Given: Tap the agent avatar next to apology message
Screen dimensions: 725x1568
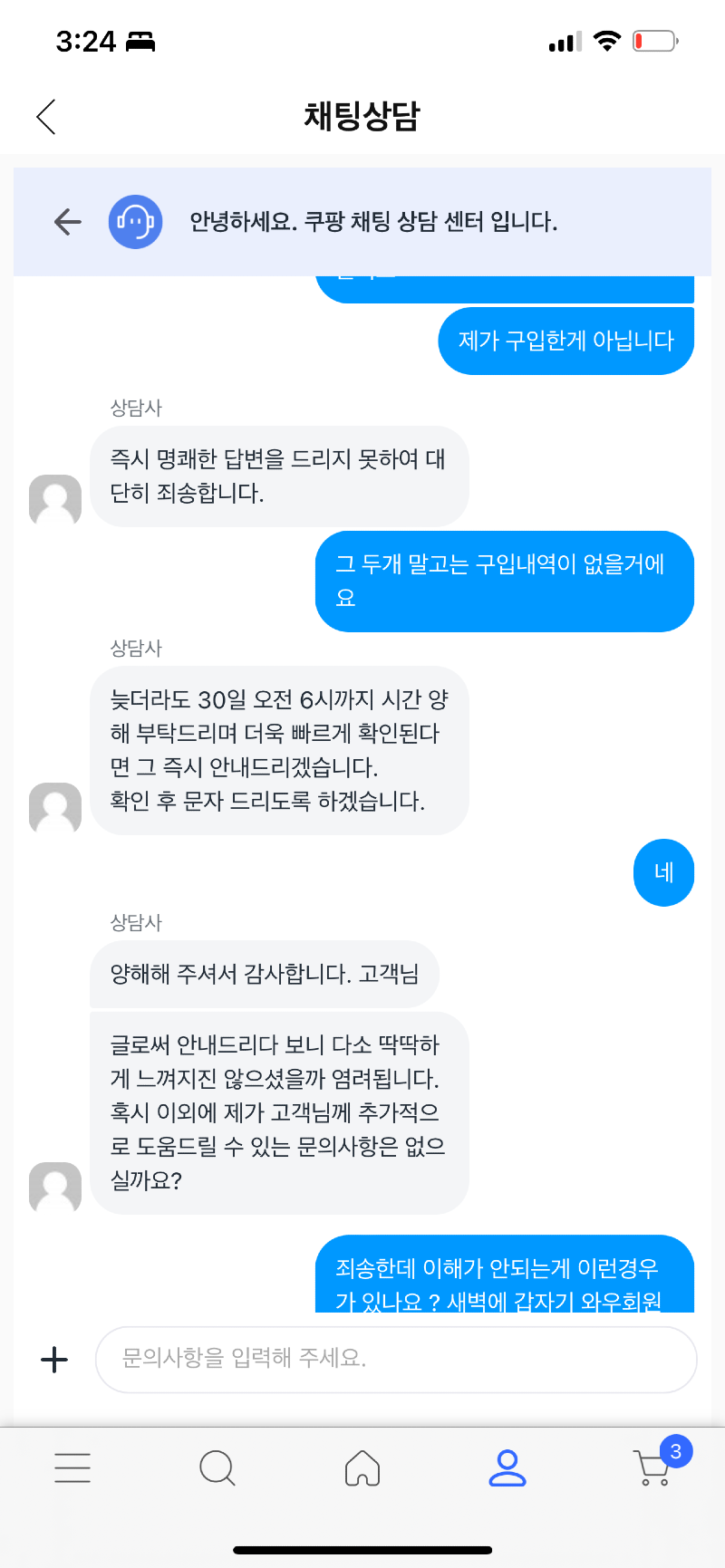Looking at the screenshot, I should click(x=54, y=499).
